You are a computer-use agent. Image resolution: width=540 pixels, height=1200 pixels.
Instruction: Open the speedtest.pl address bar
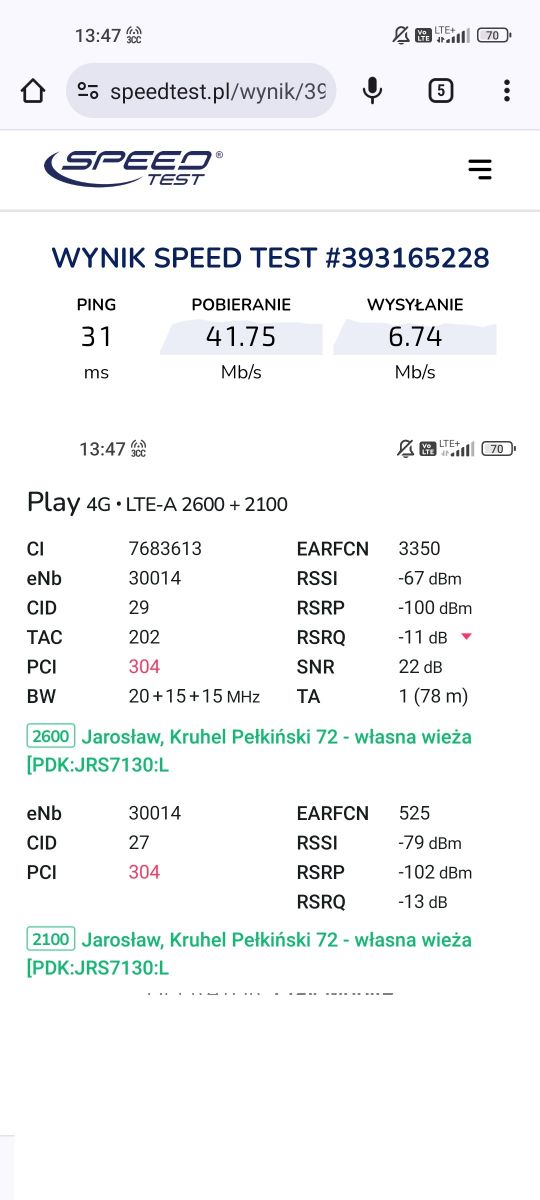coord(201,91)
